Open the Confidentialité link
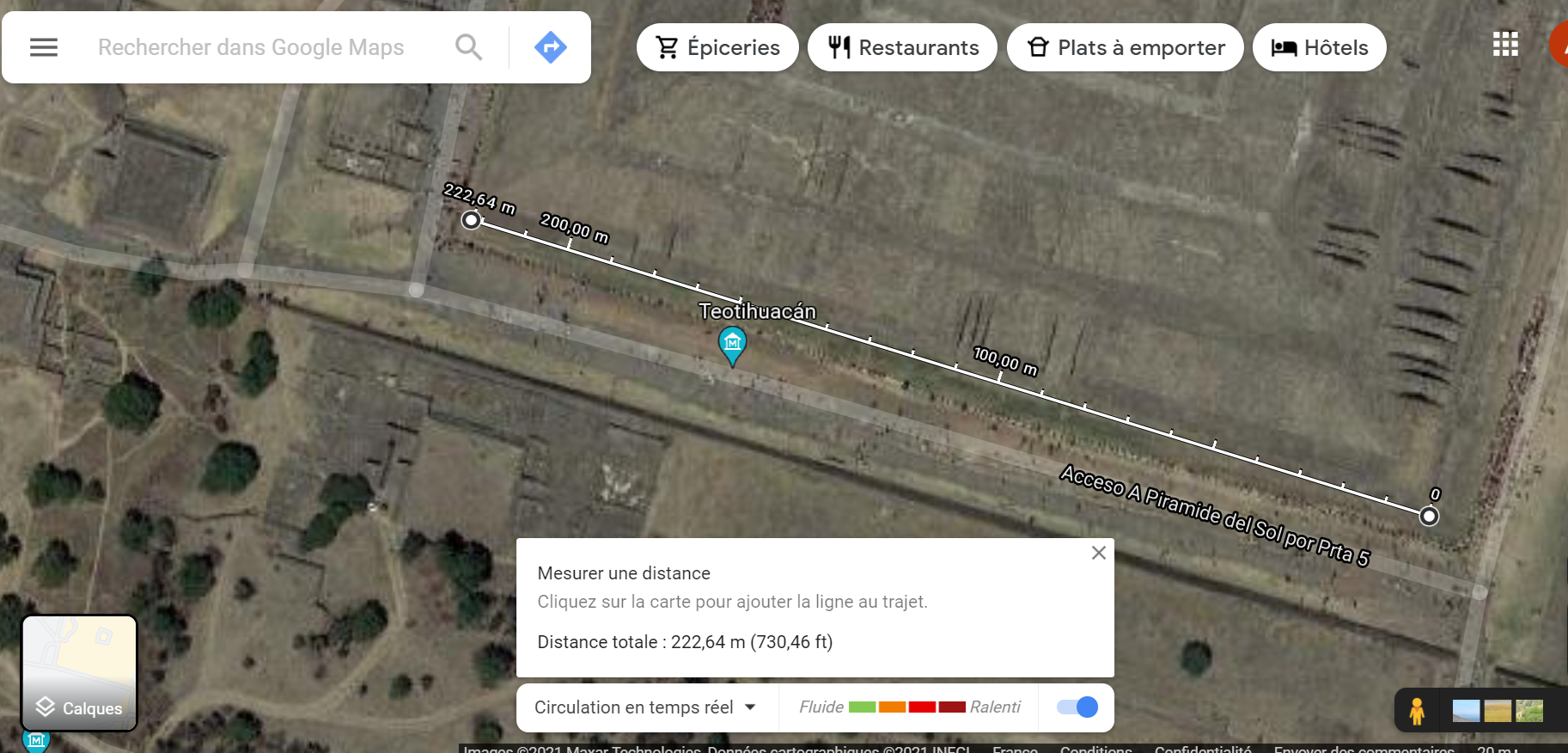The width and height of the screenshot is (1568, 753). point(1202,749)
